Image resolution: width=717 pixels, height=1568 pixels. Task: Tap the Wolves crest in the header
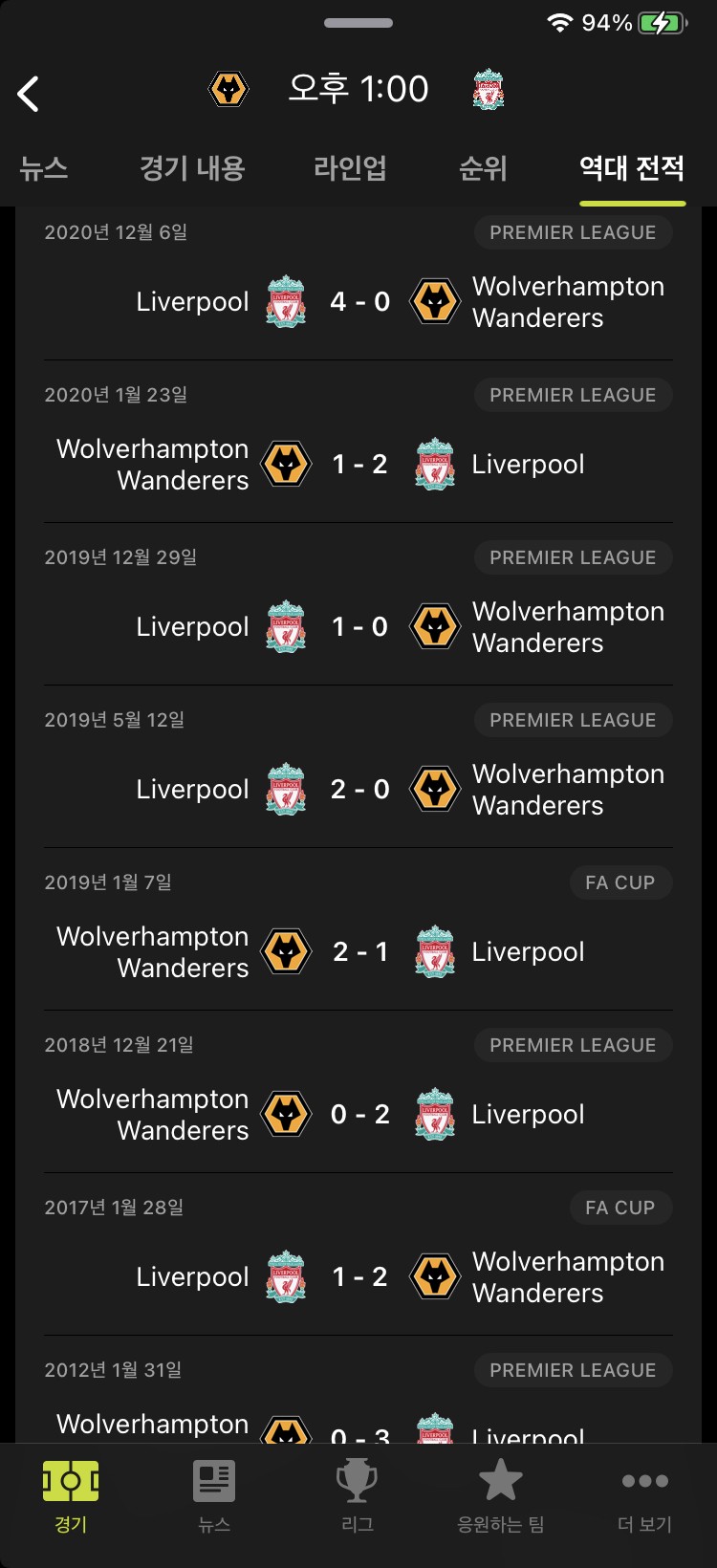click(228, 89)
